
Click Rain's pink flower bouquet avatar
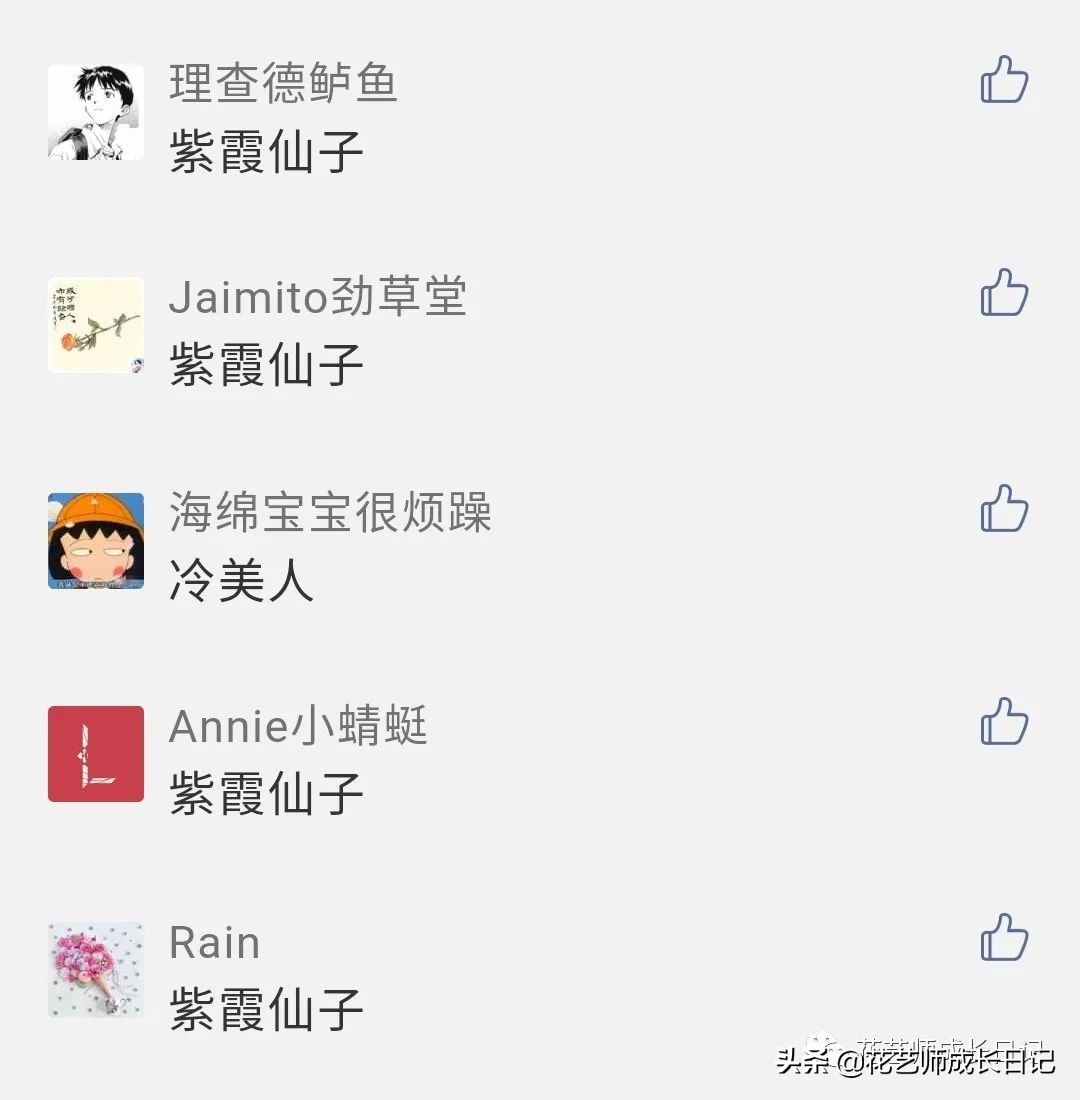pyautogui.click(x=95, y=970)
